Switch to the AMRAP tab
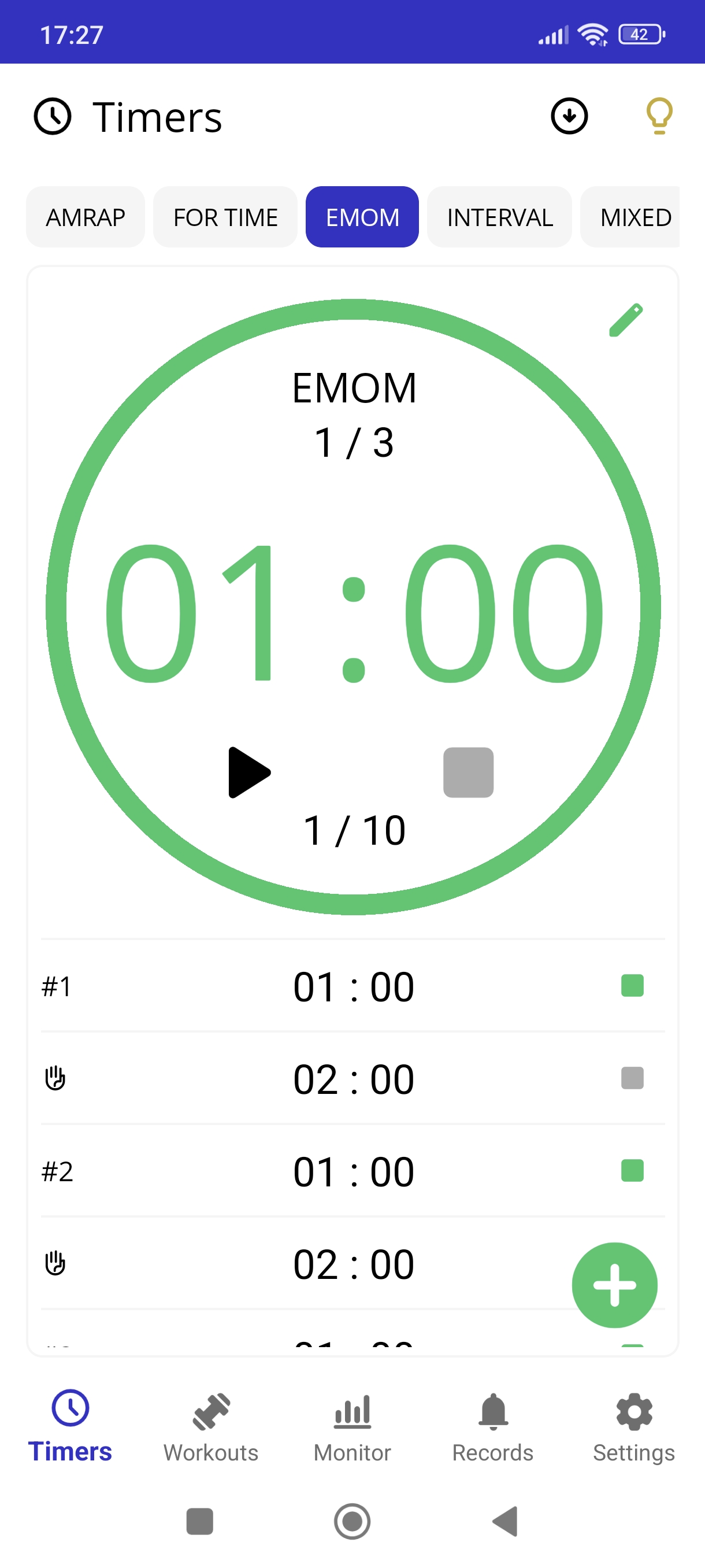Image resolution: width=705 pixels, height=1568 pixels. coord(85,217)
